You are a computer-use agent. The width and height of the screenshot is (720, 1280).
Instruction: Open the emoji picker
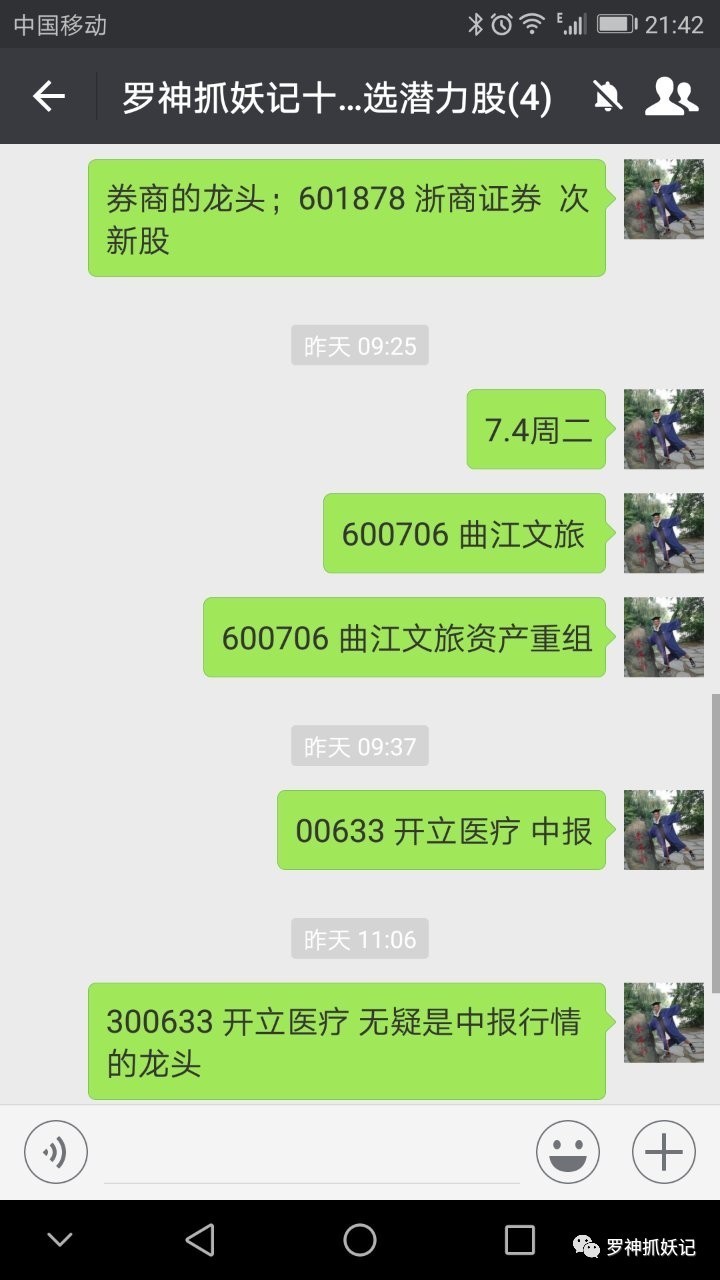point(567,1152)
